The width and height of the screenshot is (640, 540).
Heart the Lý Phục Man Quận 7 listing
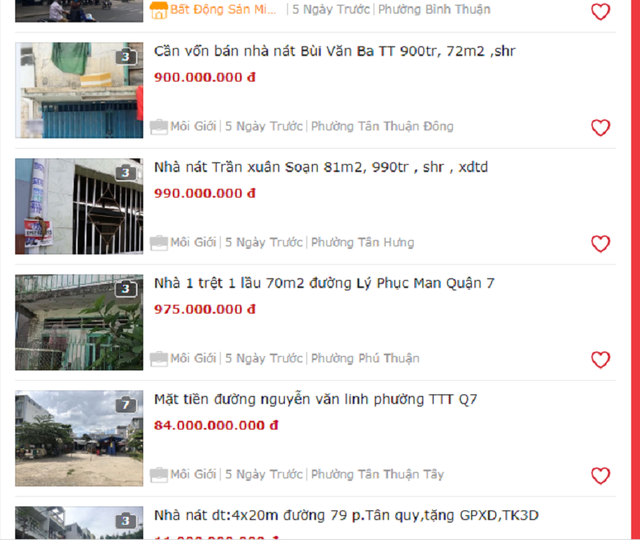pyautogui.click(x=600, y=360)
